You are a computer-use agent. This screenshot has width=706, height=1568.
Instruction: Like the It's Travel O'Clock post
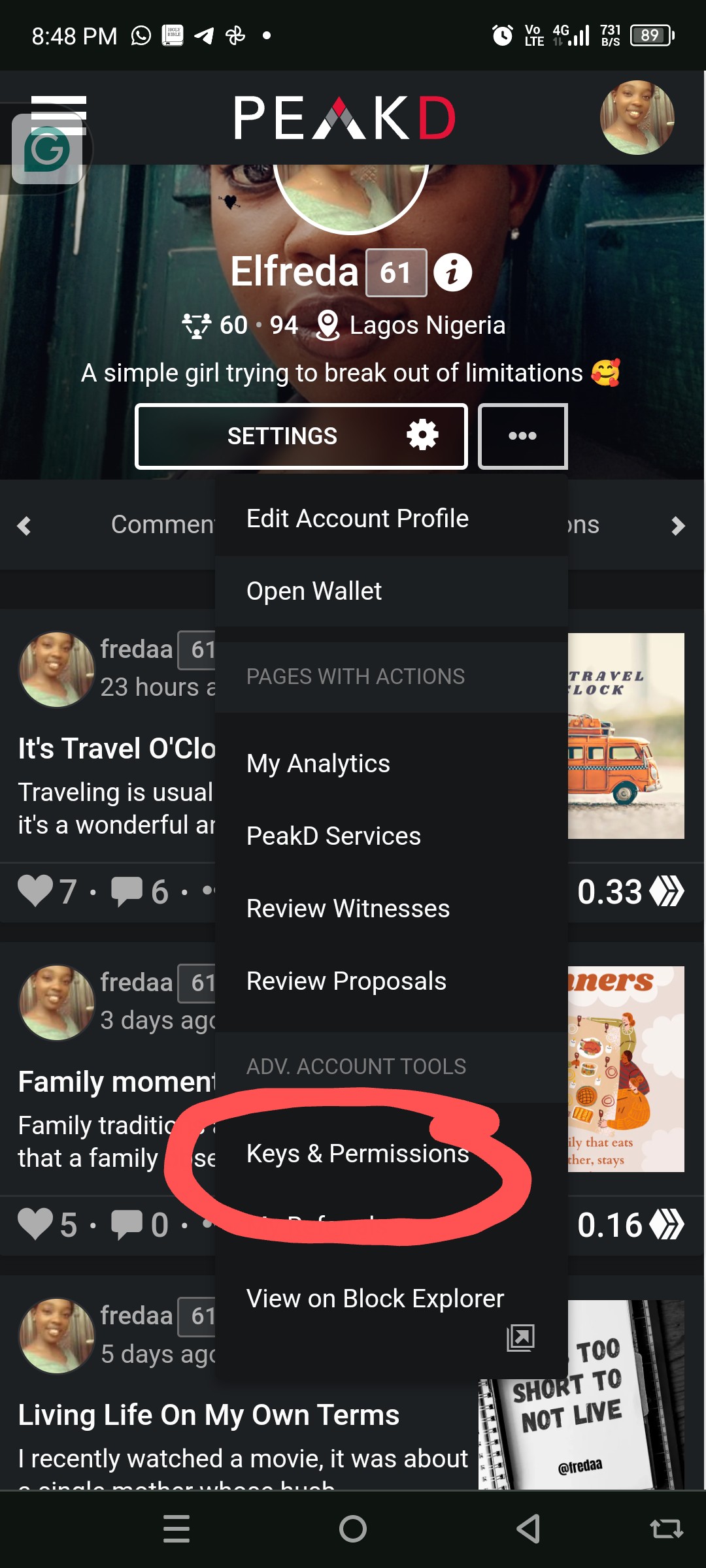(35, 891)
